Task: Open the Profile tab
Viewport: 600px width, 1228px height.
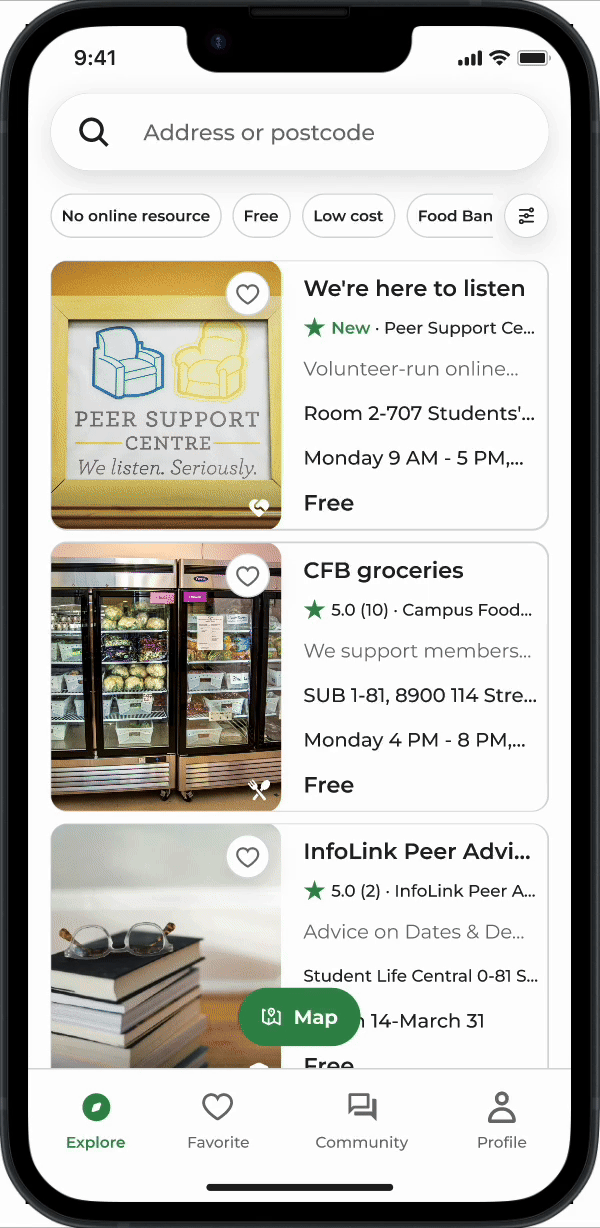Action: coord(502,1120)
